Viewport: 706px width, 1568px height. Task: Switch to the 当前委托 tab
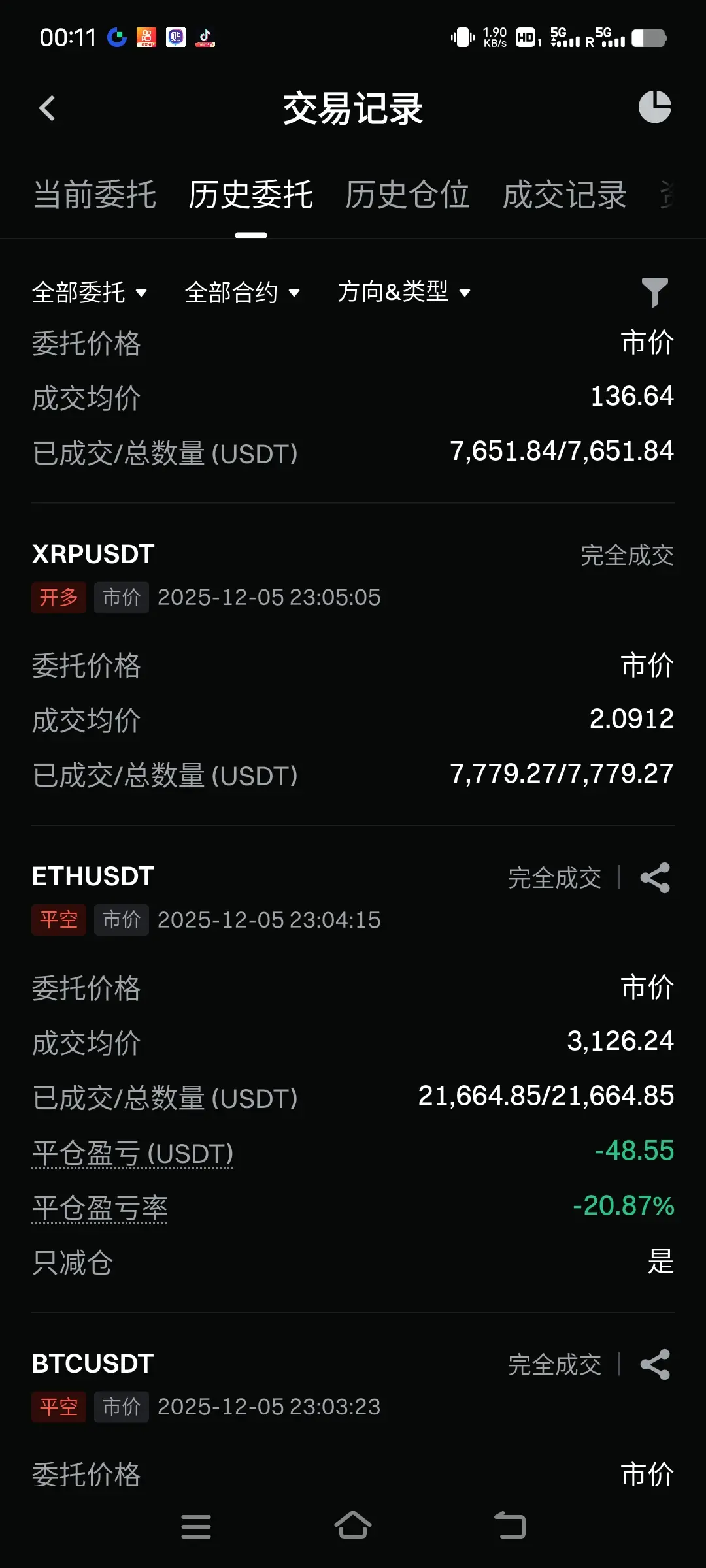coord(95,195)
